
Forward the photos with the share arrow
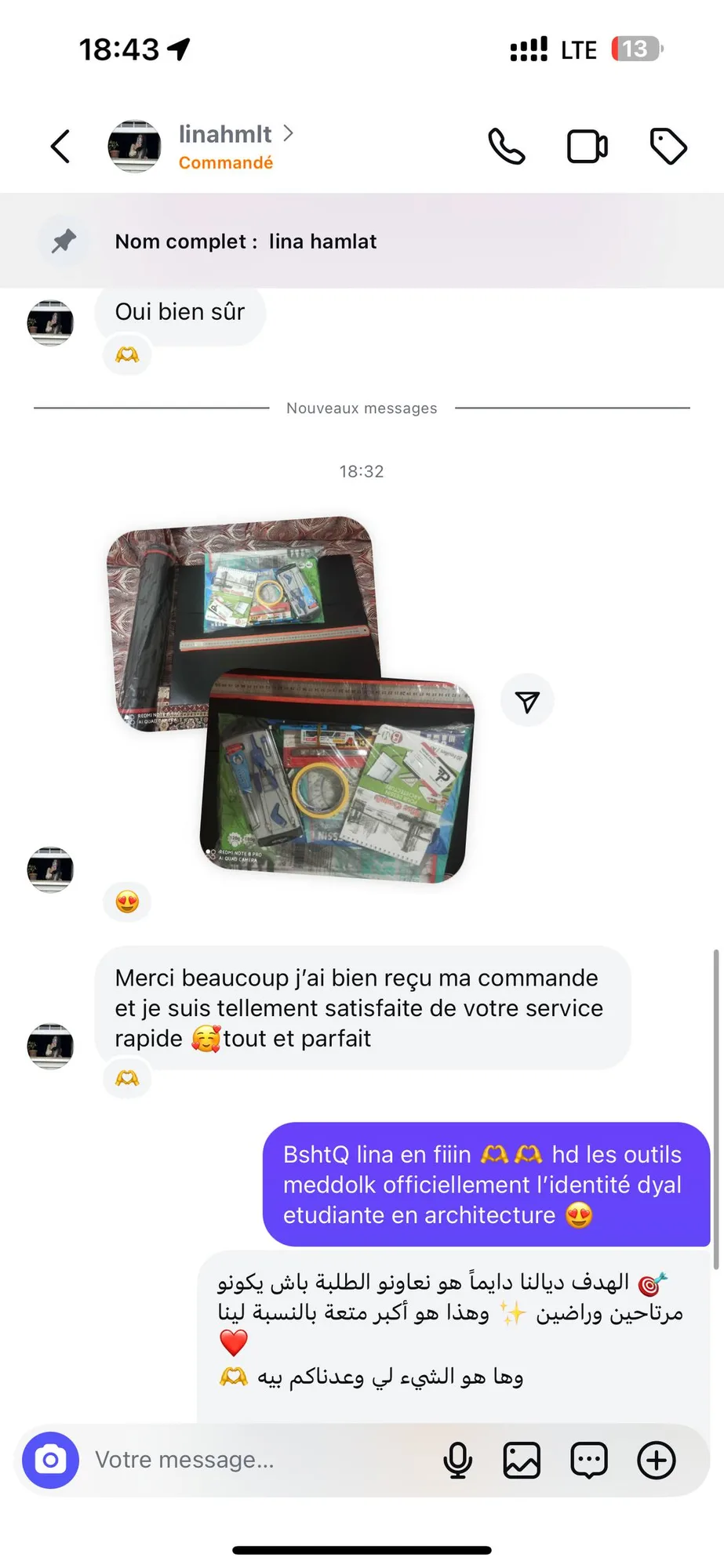click(x=527, y=701)
